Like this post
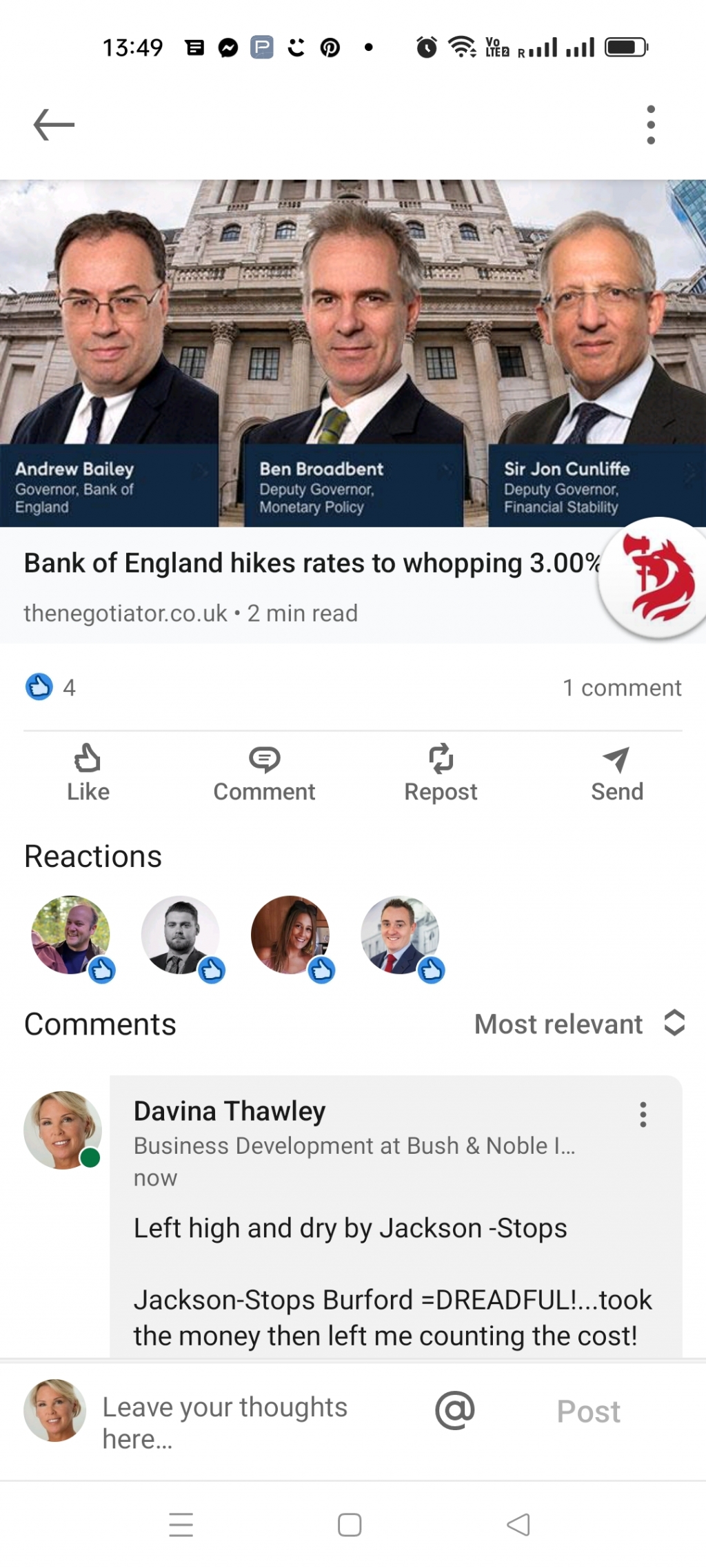Image resolution: width=706 pixels, height=1568 pixels. pos(88,773)
